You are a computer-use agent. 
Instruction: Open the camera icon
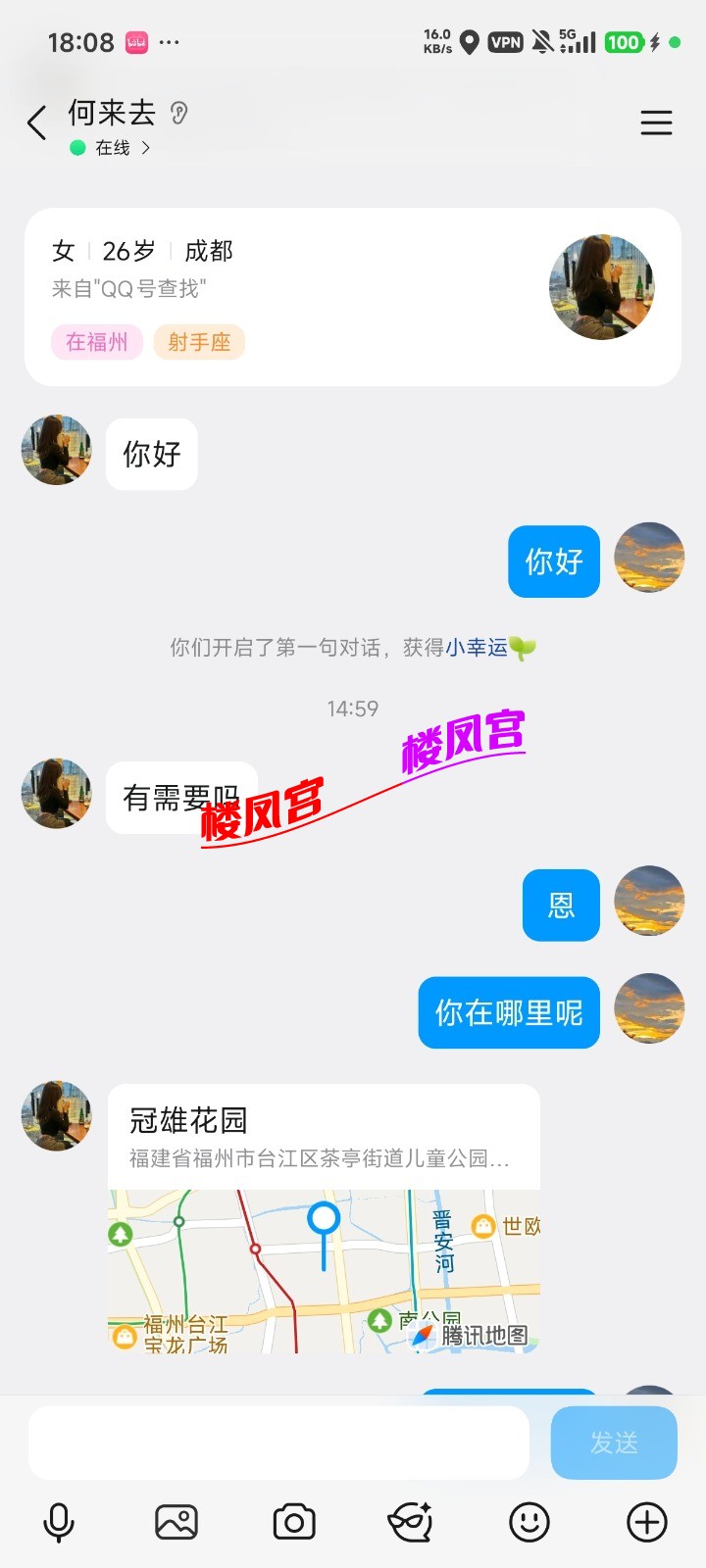tap(293, 1522)
